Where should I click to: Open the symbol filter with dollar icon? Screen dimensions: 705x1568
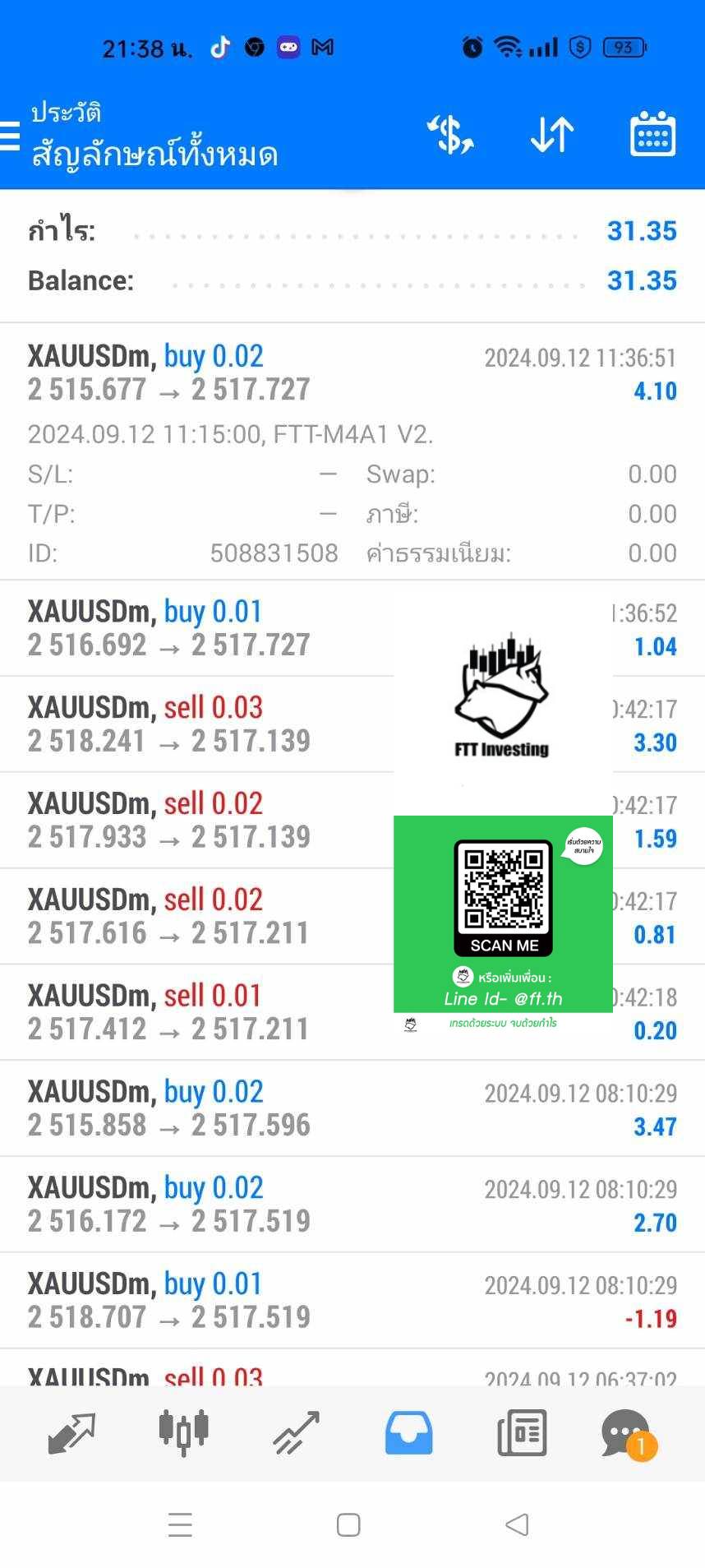pyautogui.click(x=450, y=135)
